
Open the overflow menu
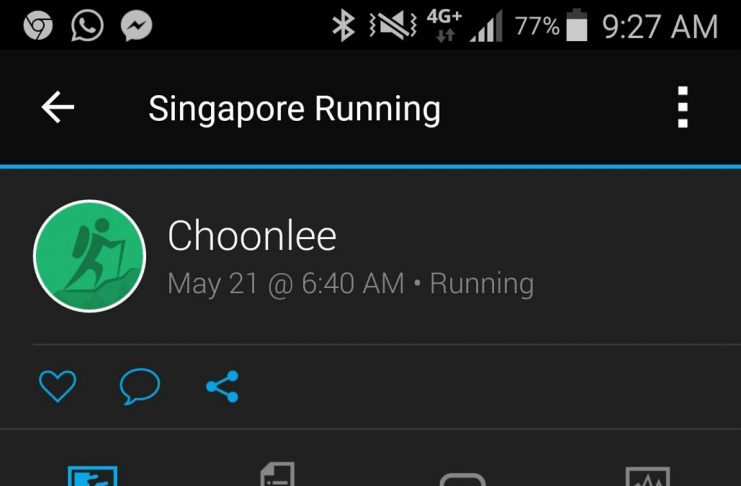(682, 108)
